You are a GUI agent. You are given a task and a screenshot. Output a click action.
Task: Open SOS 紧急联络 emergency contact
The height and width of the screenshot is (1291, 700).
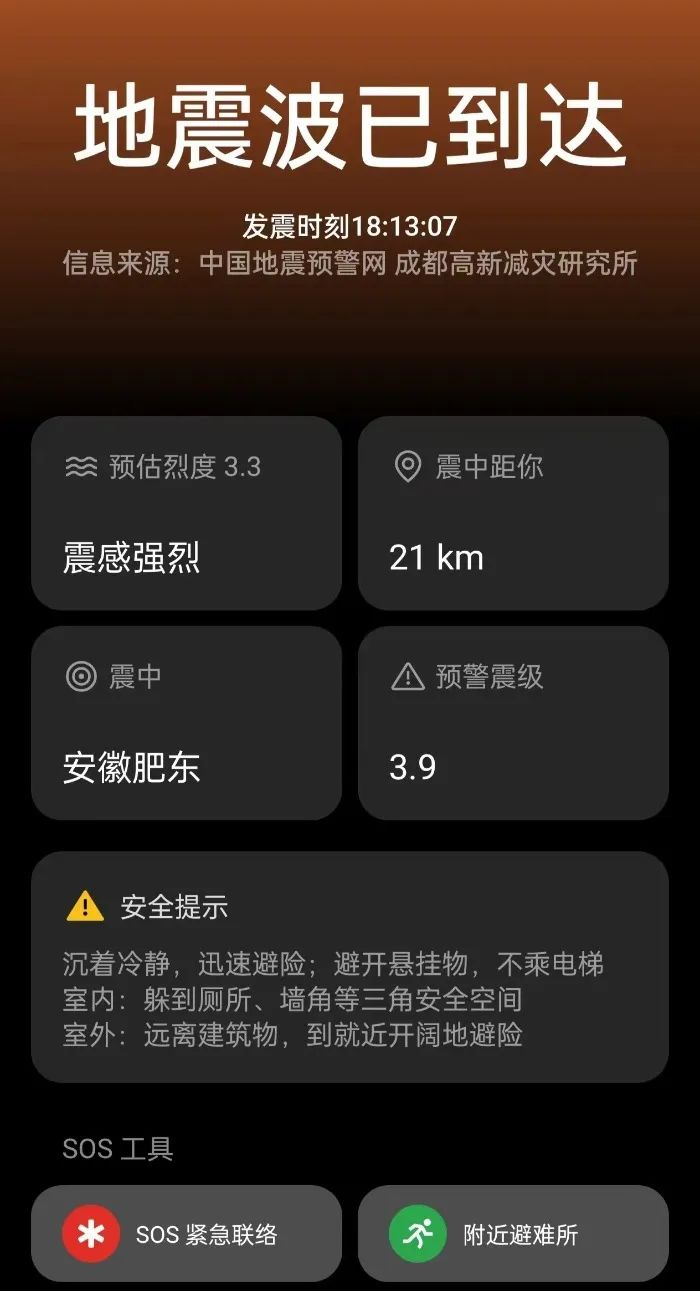click(186, 1234)
